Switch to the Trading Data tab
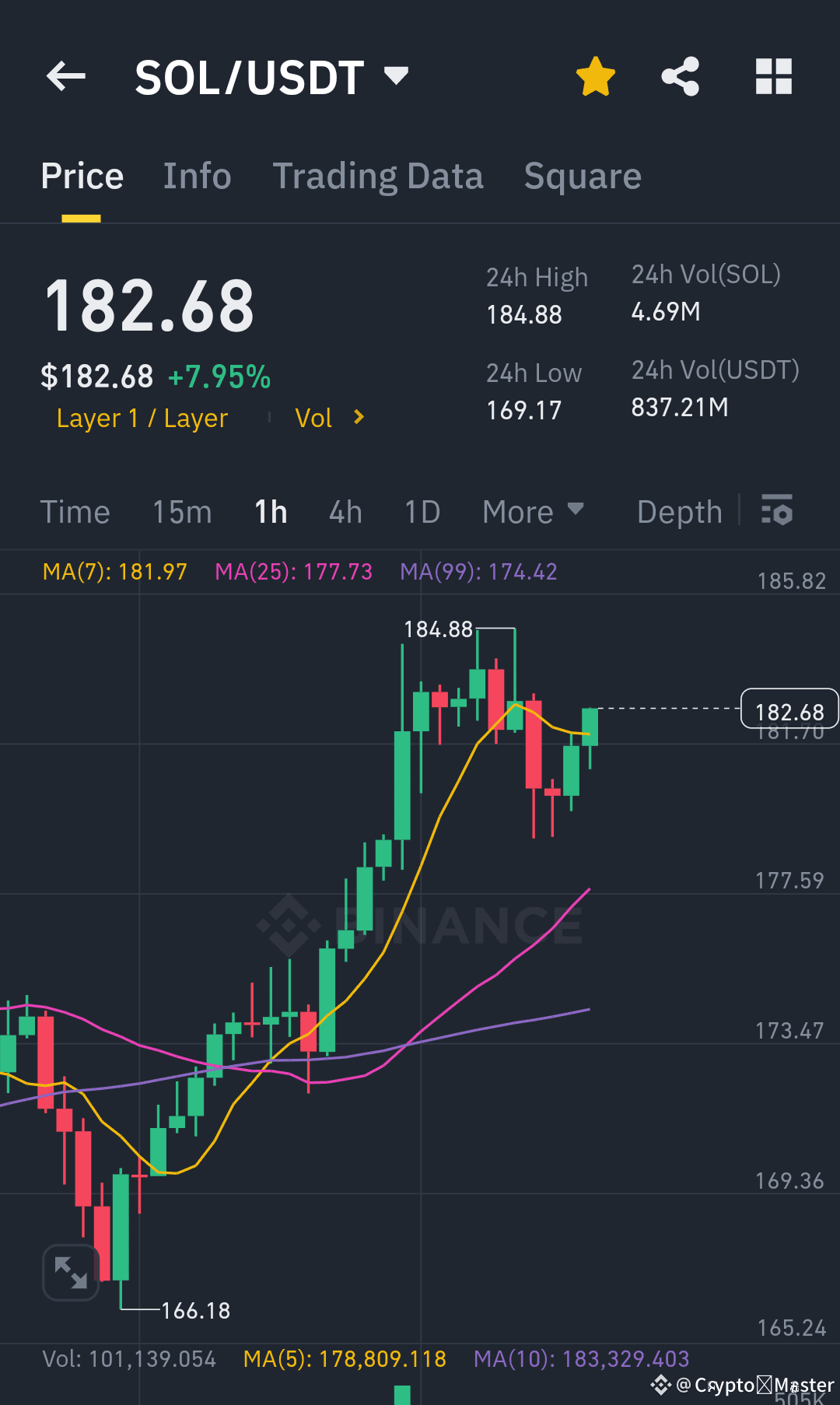This screenshot has height=1405, width=840. pyautogui.click(x=378, y=176)
